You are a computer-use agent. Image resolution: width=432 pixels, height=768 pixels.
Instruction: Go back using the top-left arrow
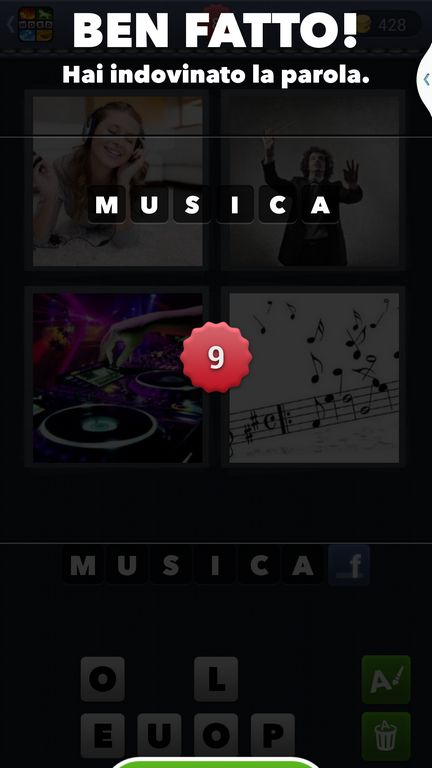click(11, 24)
